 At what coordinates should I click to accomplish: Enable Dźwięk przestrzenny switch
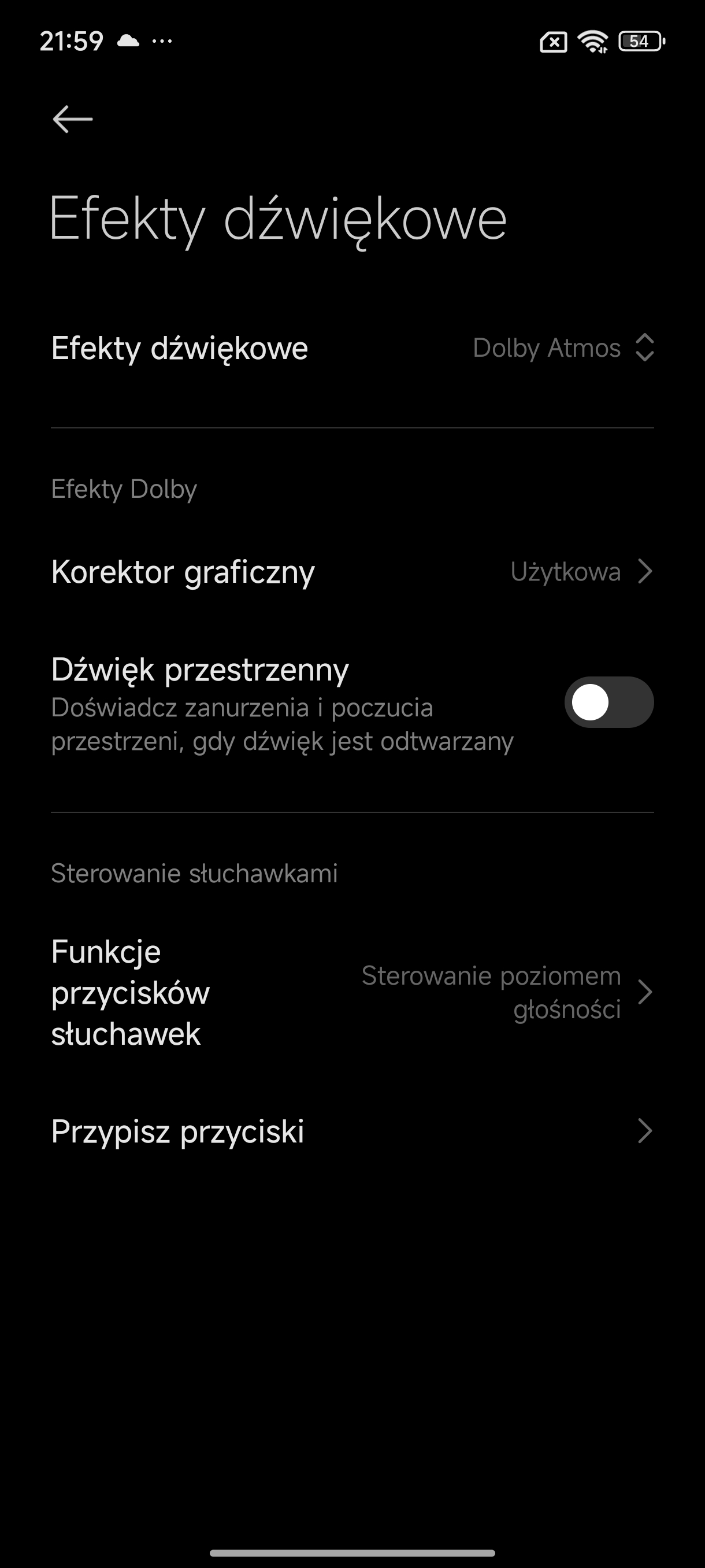click(x=609, y=702)
